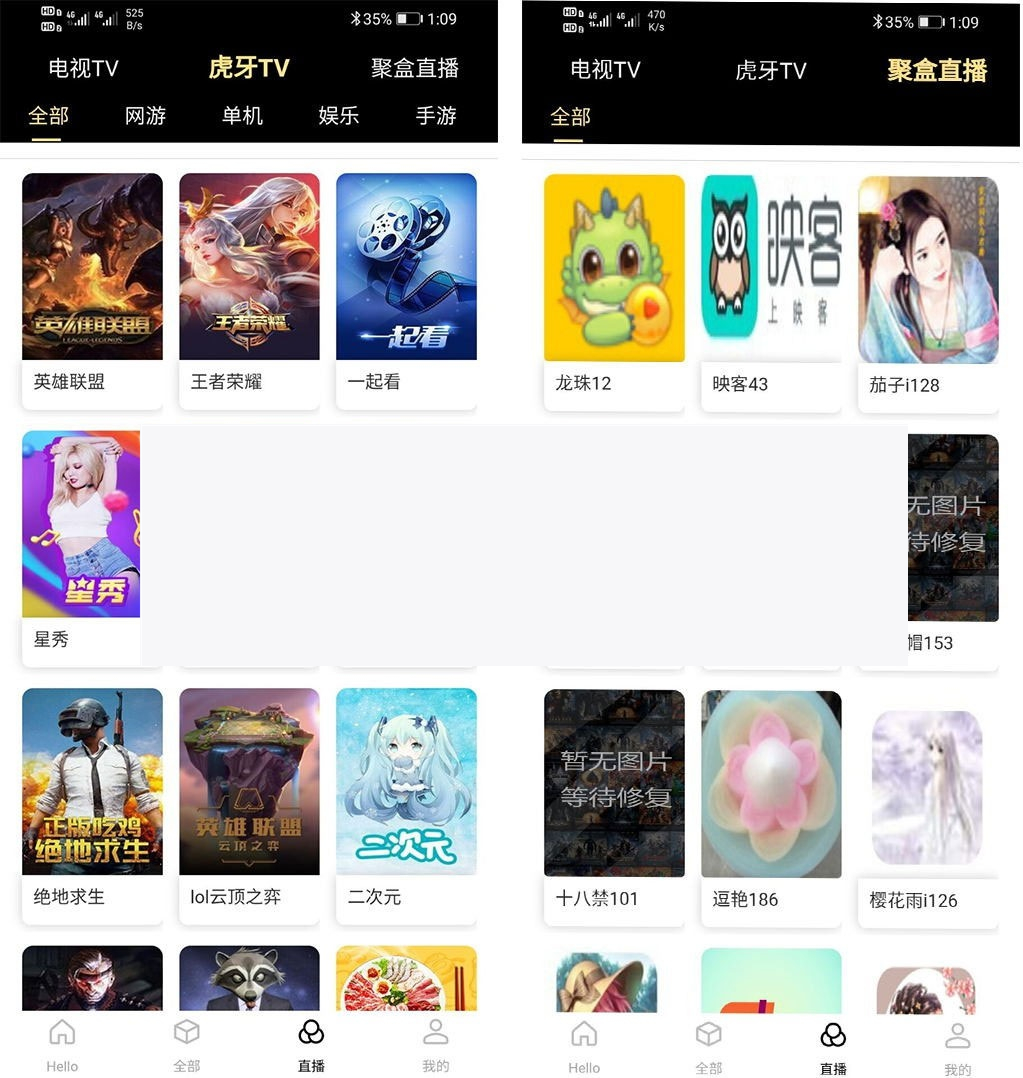Open the 二次元 cover image
The height and width of the screenshot is (1078, 1023).
(406, 783)
